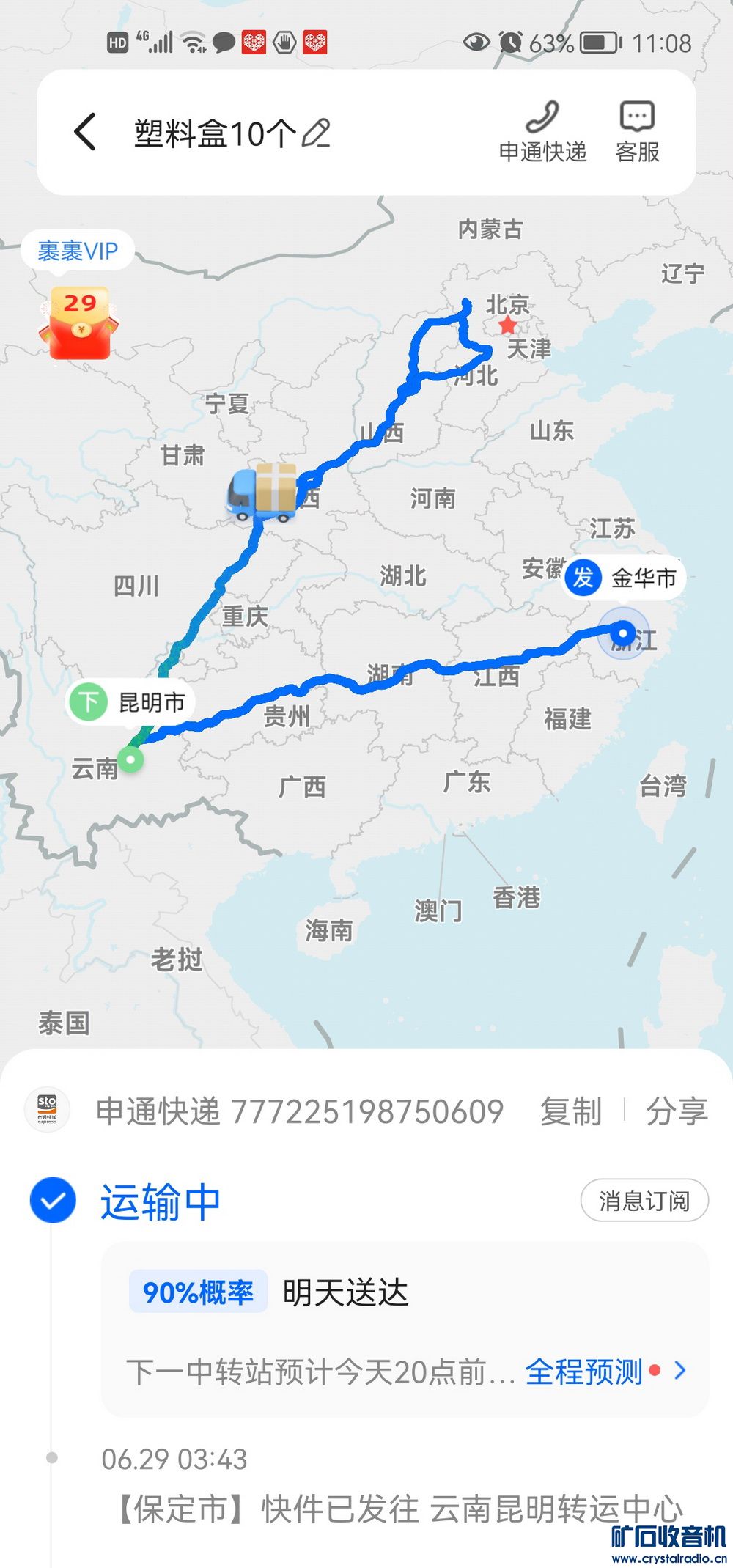Go back using the top-left arrow
733x1568 pixels.
(86, 133)
